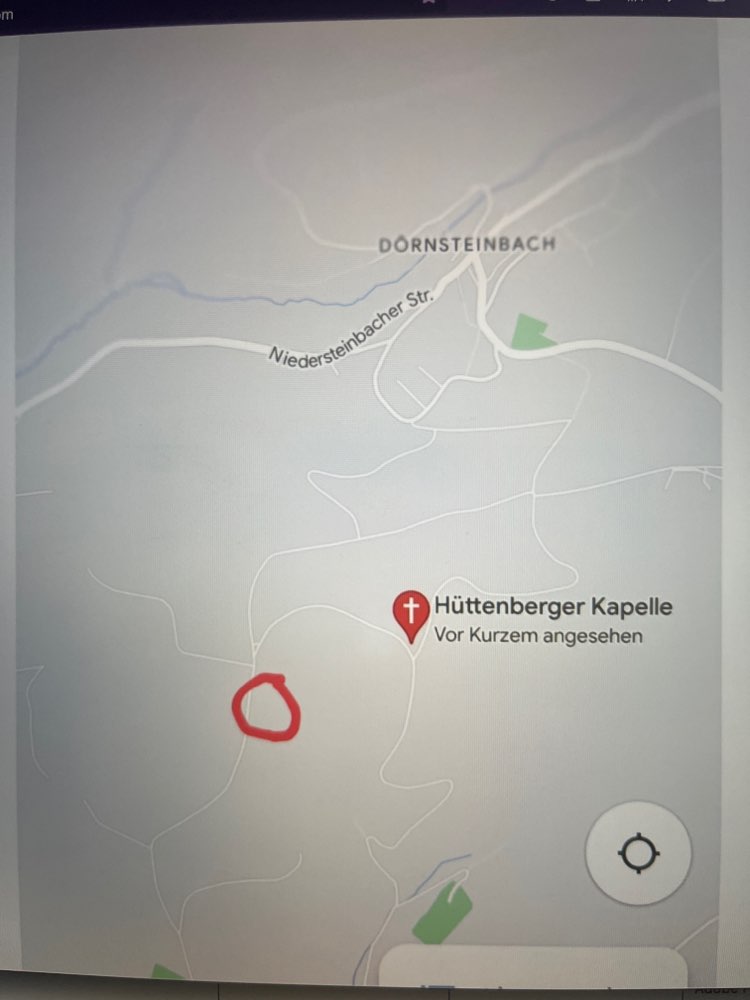Tap the cross symbol inside the red marker
The height and width of the screenshot is (1000, 750).
(412, 605)
